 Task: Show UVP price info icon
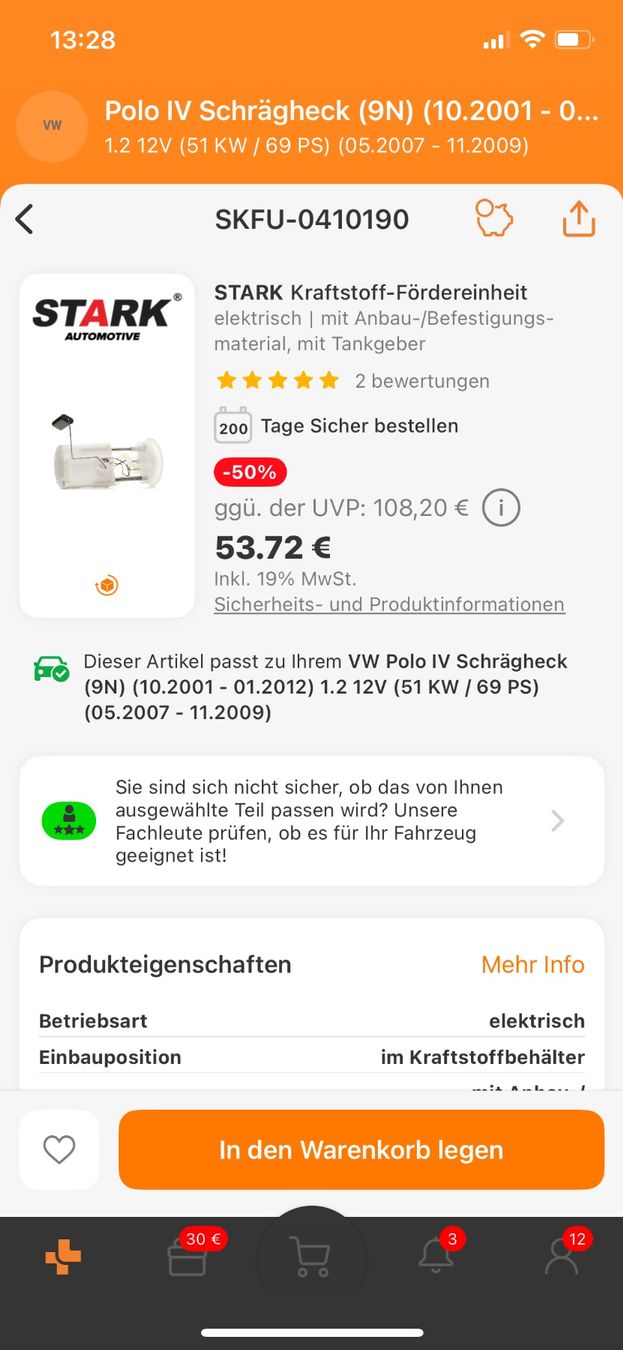[x=501, y=508]
